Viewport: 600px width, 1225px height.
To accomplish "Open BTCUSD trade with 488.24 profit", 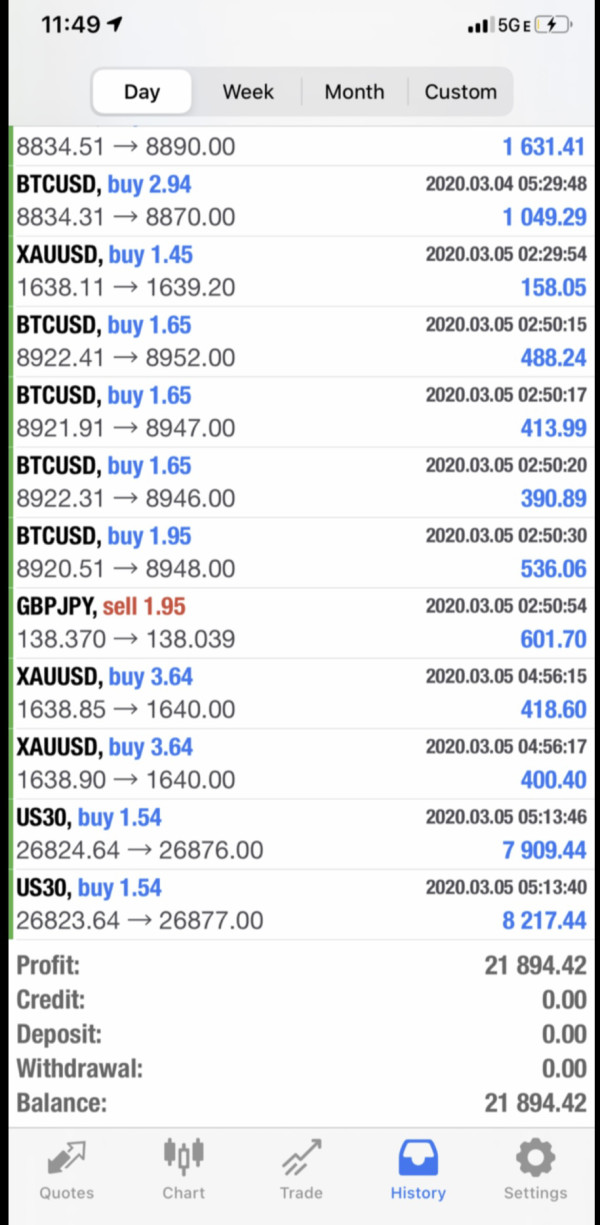I will [x=300, y=342].
